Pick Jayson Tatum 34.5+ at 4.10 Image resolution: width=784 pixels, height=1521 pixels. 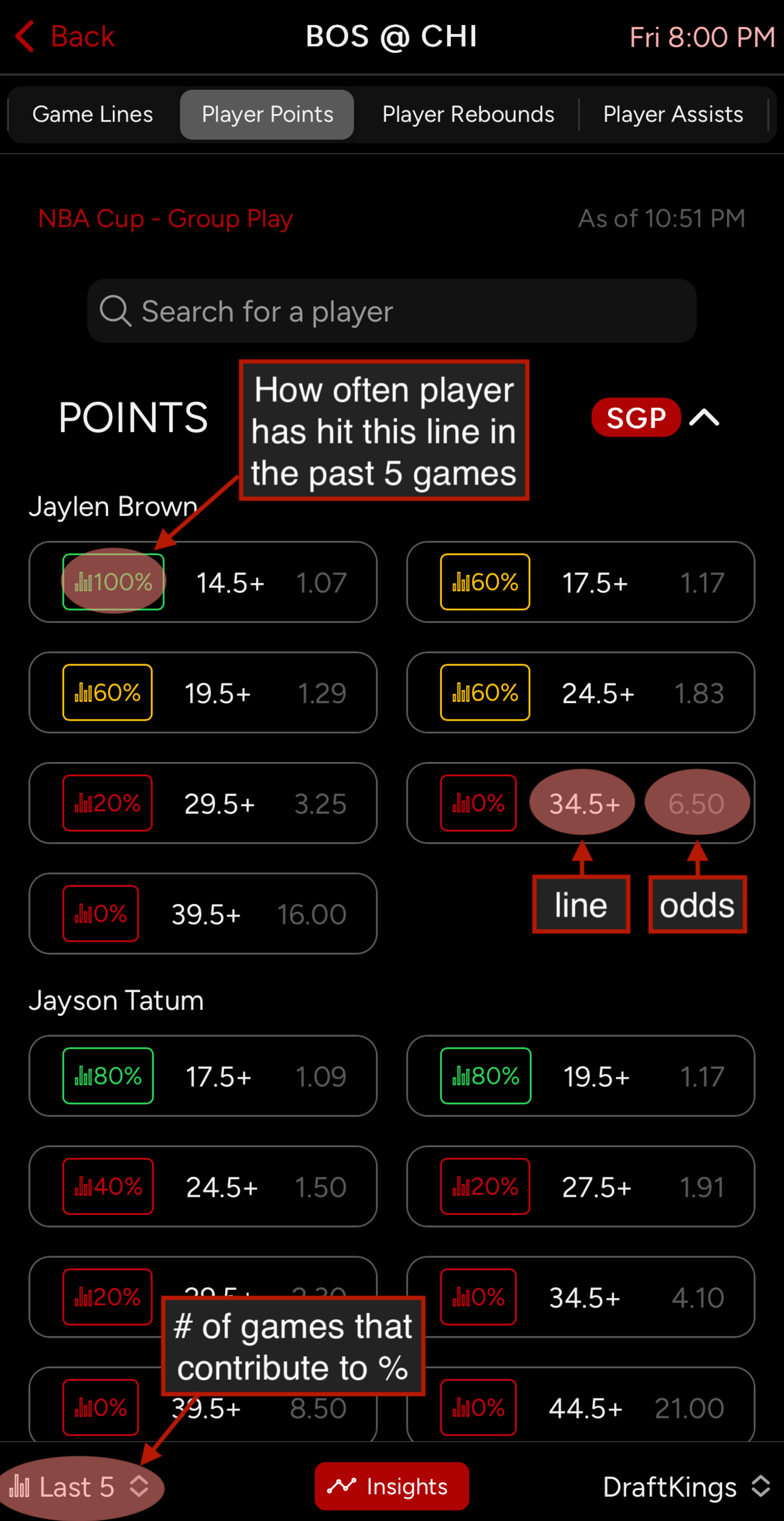(580, 1297)
